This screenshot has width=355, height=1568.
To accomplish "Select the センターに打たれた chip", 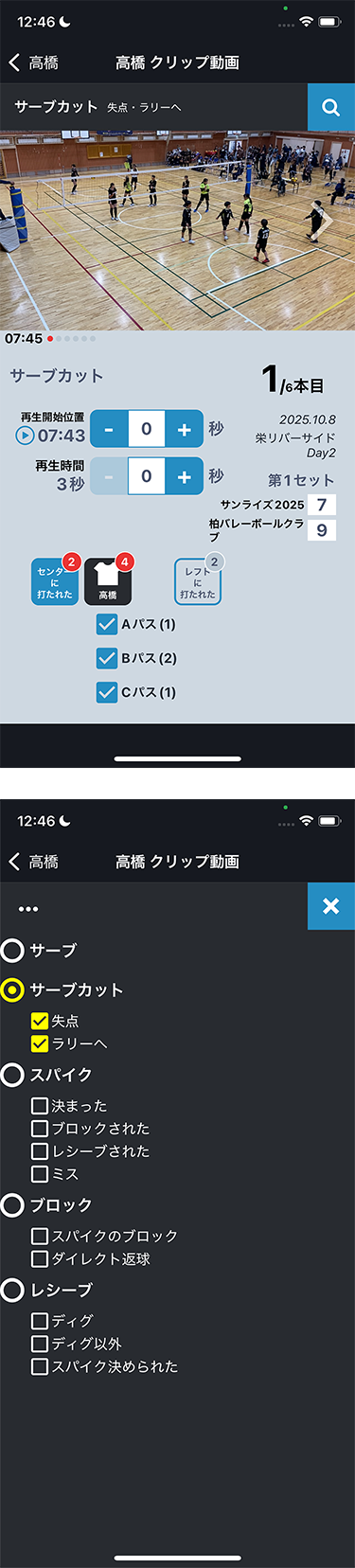I will pos(55,581).
